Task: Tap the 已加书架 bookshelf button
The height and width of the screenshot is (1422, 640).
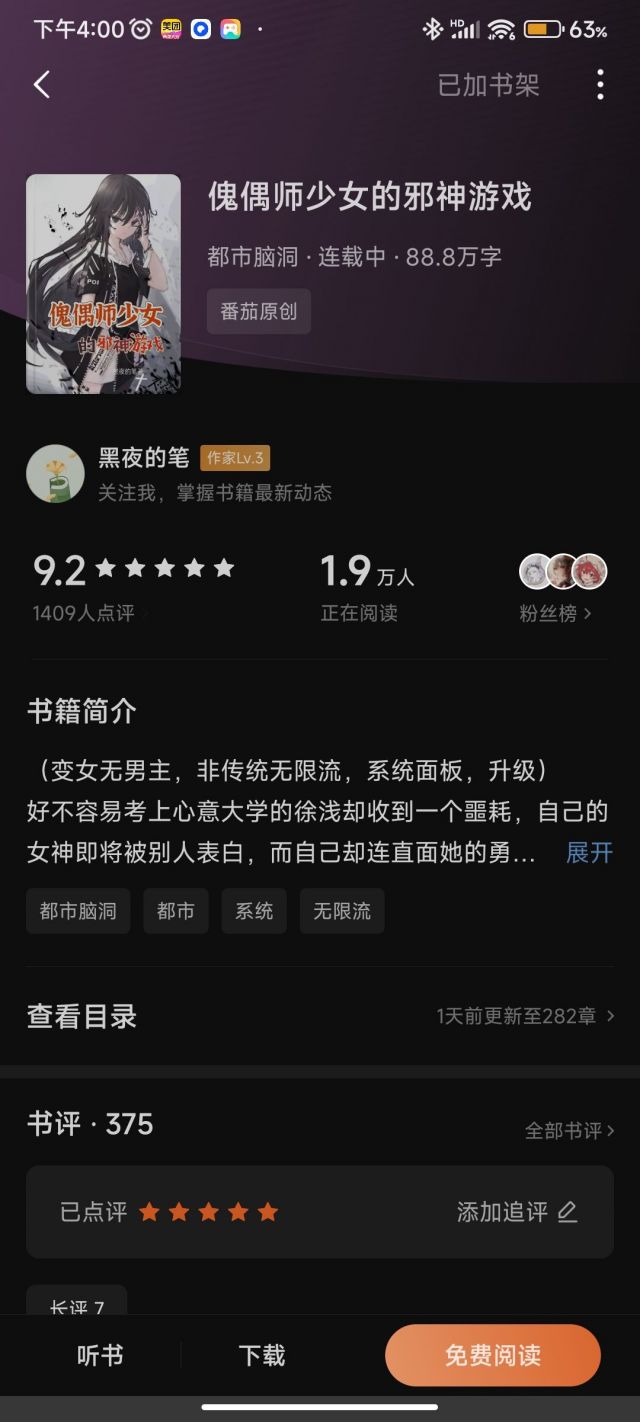Action: click(488, 85)
